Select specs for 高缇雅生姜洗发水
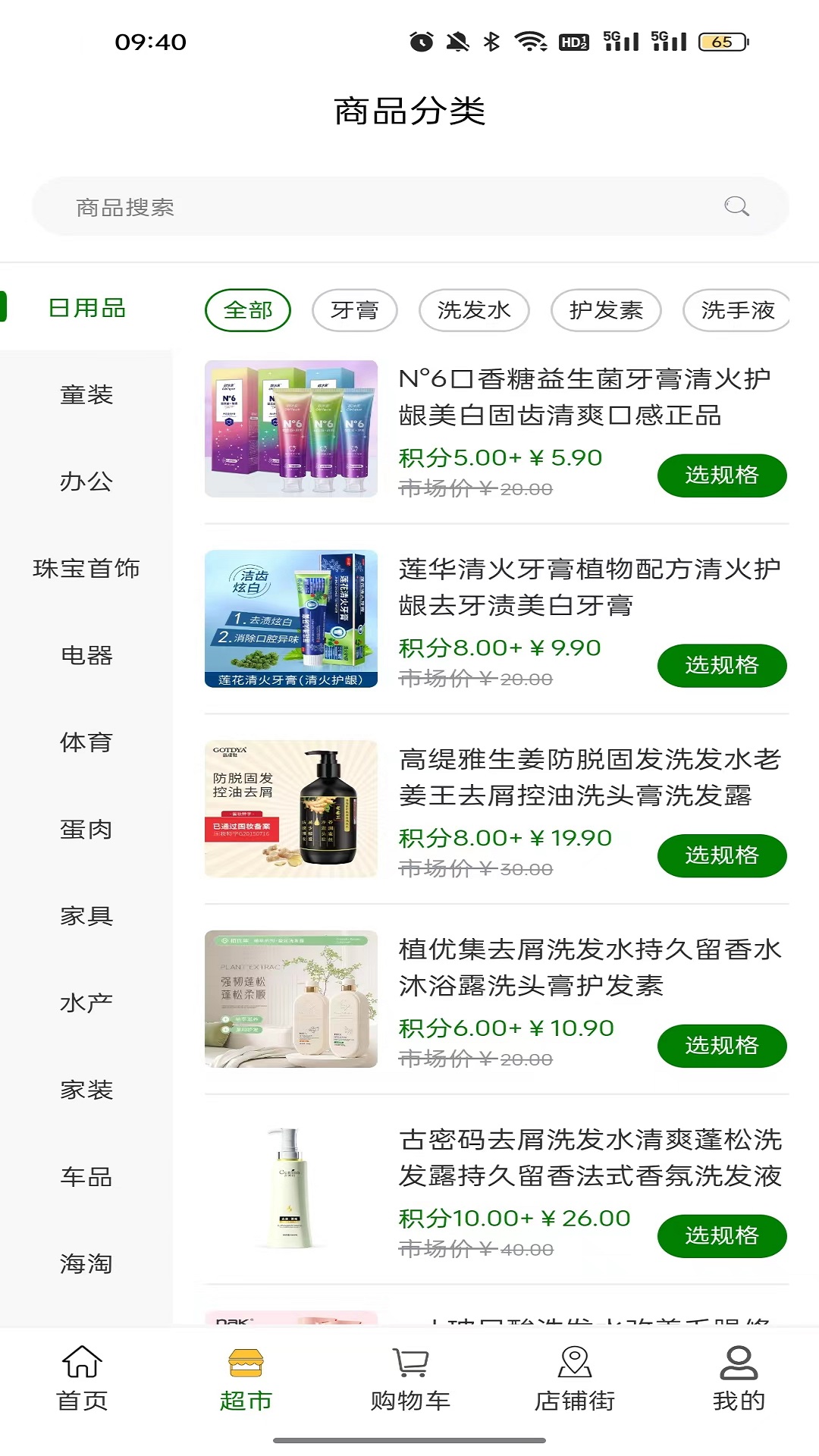 click(x=721, y=856)
